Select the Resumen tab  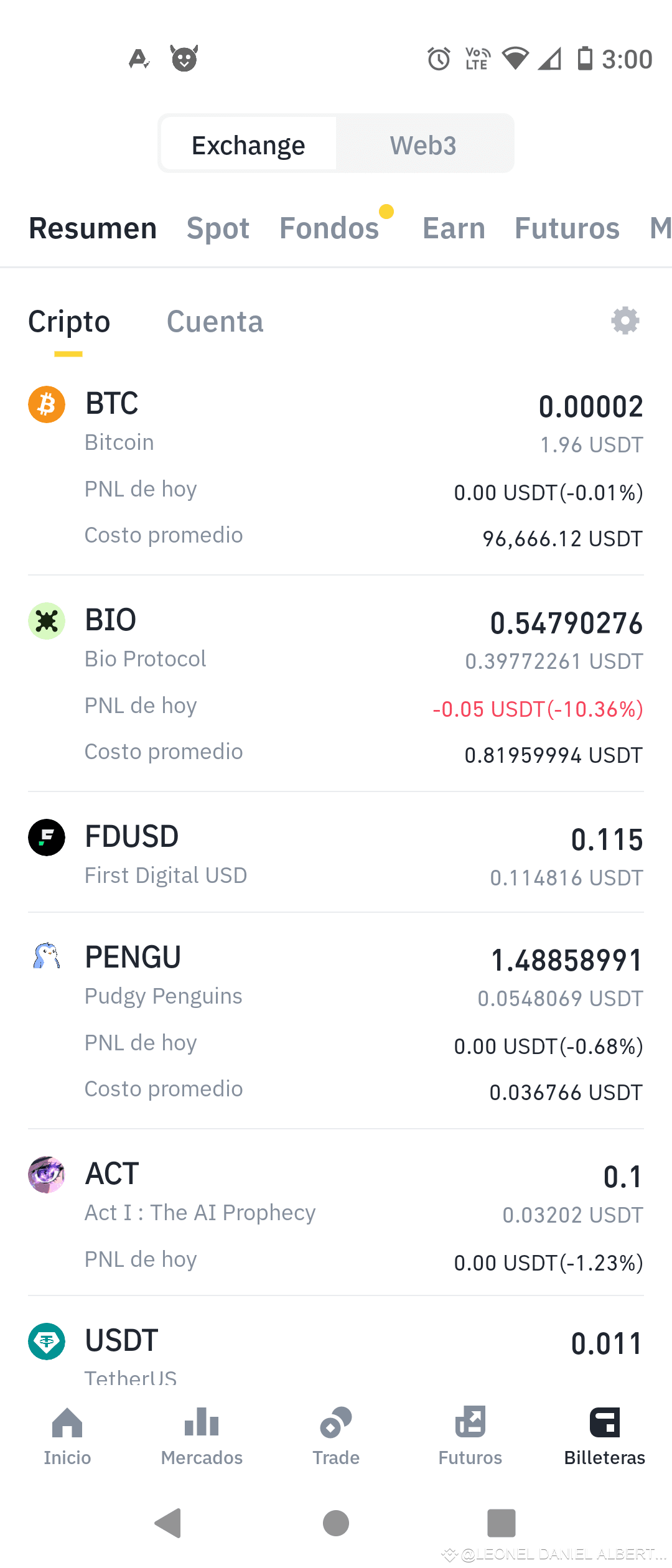[x=93, y=228]
